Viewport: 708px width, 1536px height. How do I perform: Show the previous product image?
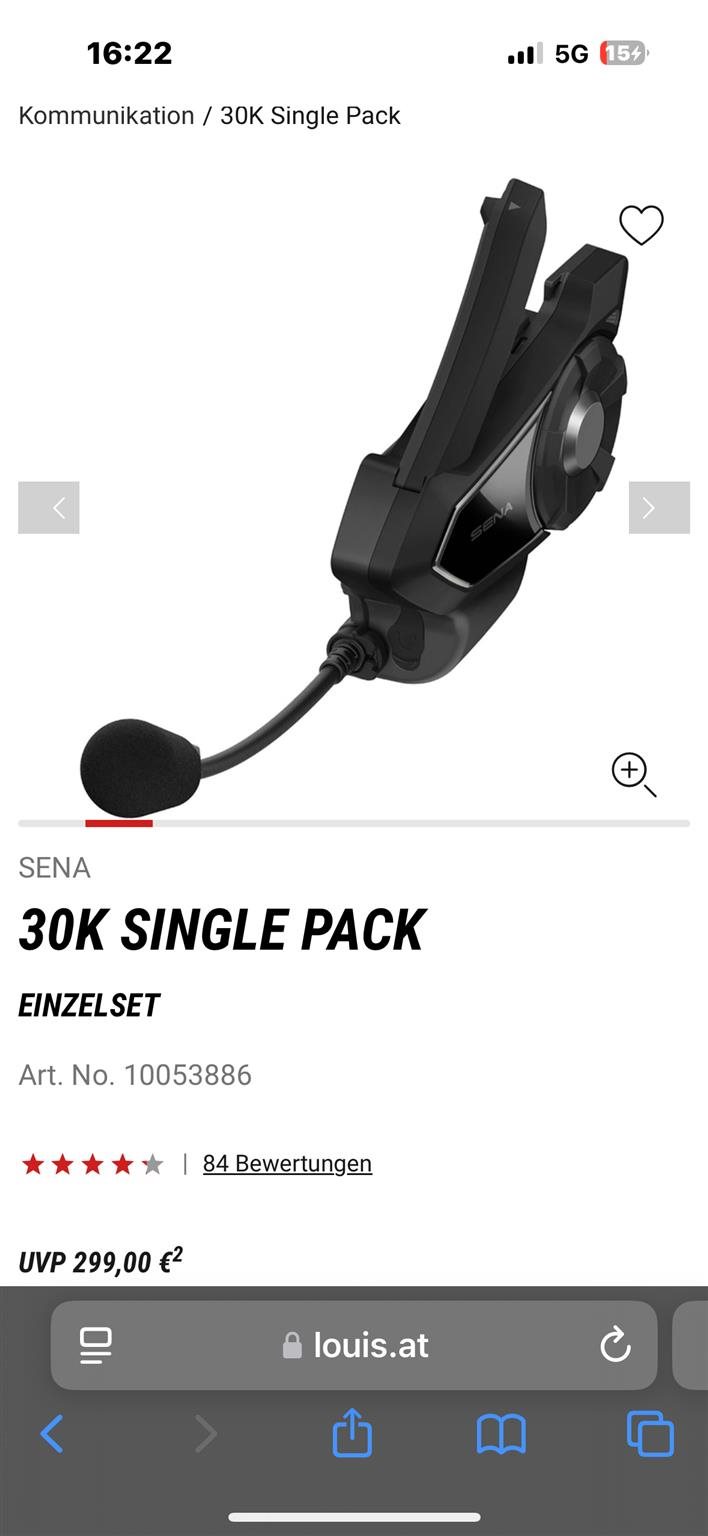48,508
